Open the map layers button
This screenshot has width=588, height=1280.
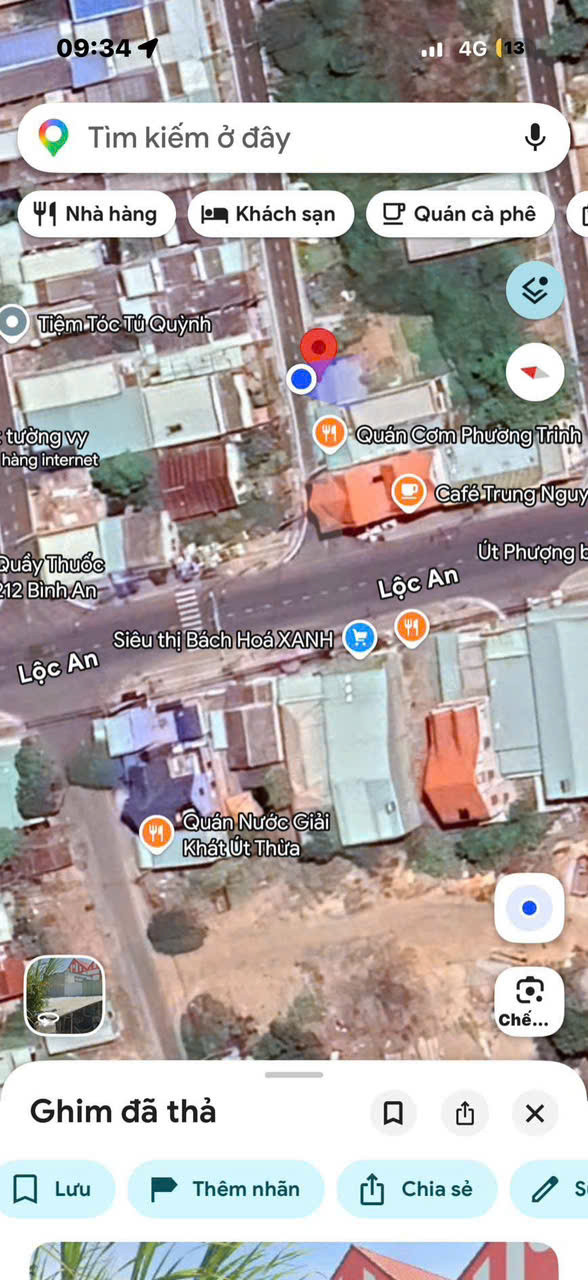[x=535, y=291]
